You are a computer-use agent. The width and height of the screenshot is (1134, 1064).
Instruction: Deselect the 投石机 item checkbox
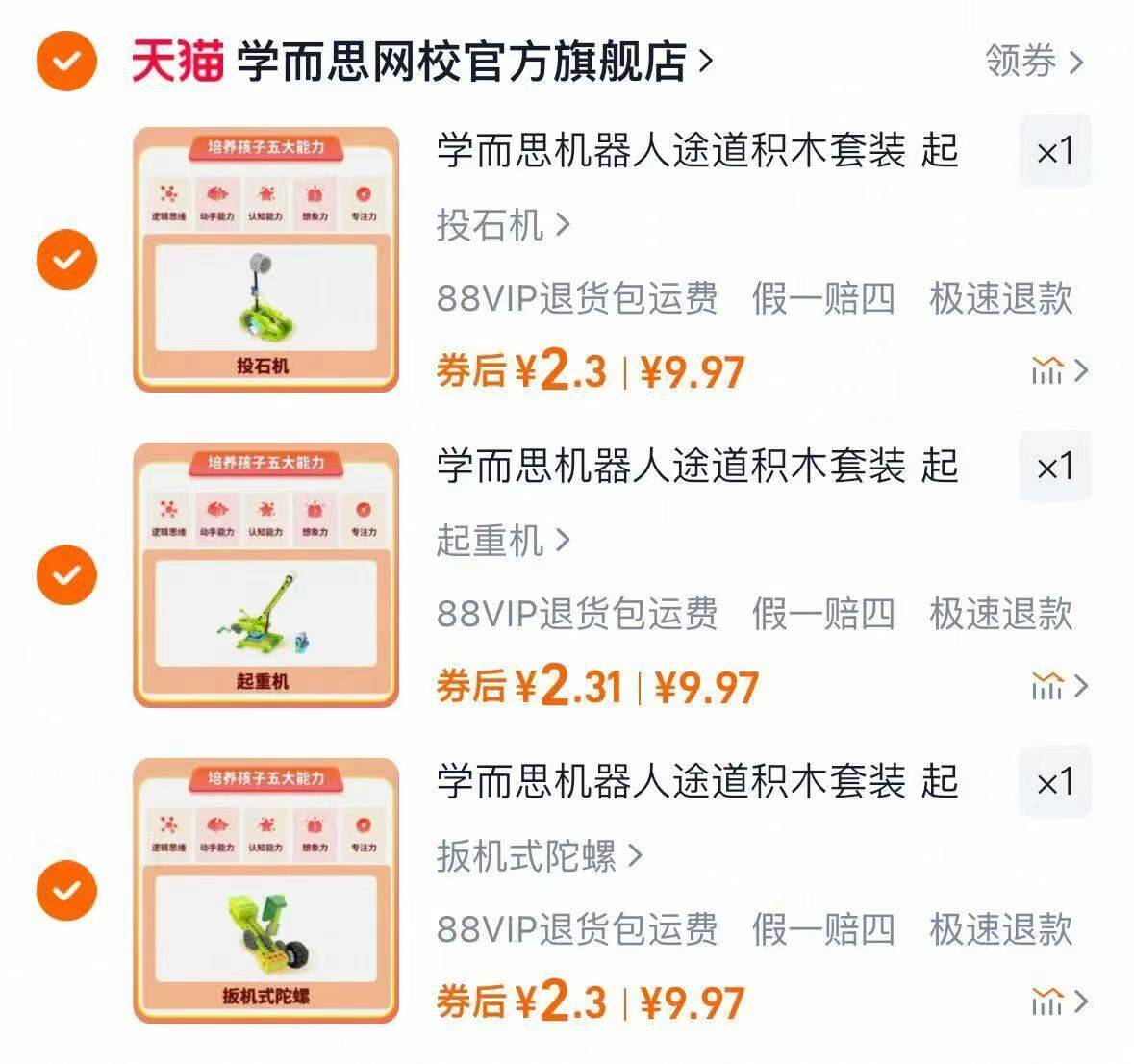click(66, 260)
